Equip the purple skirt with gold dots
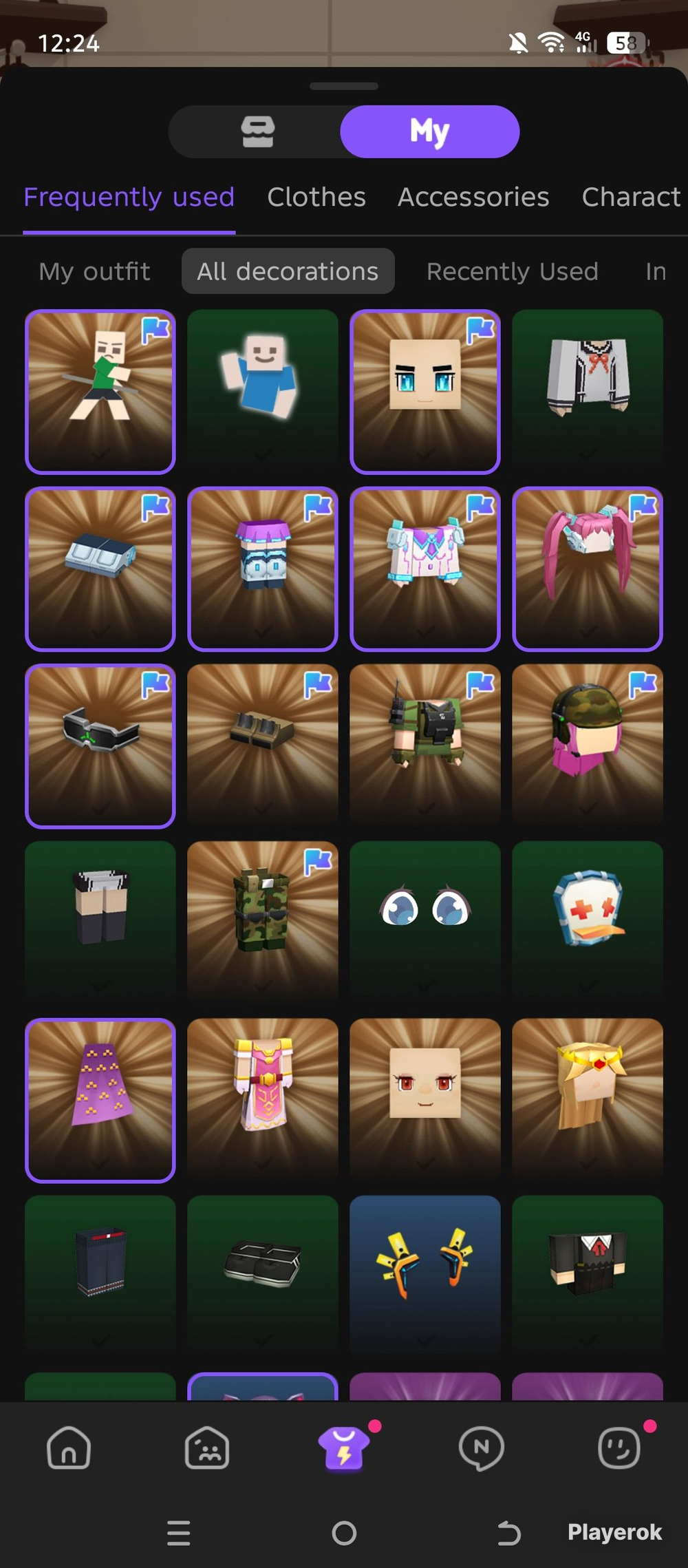Viewport: 688px width, 1568px height. pos(100,1099)
